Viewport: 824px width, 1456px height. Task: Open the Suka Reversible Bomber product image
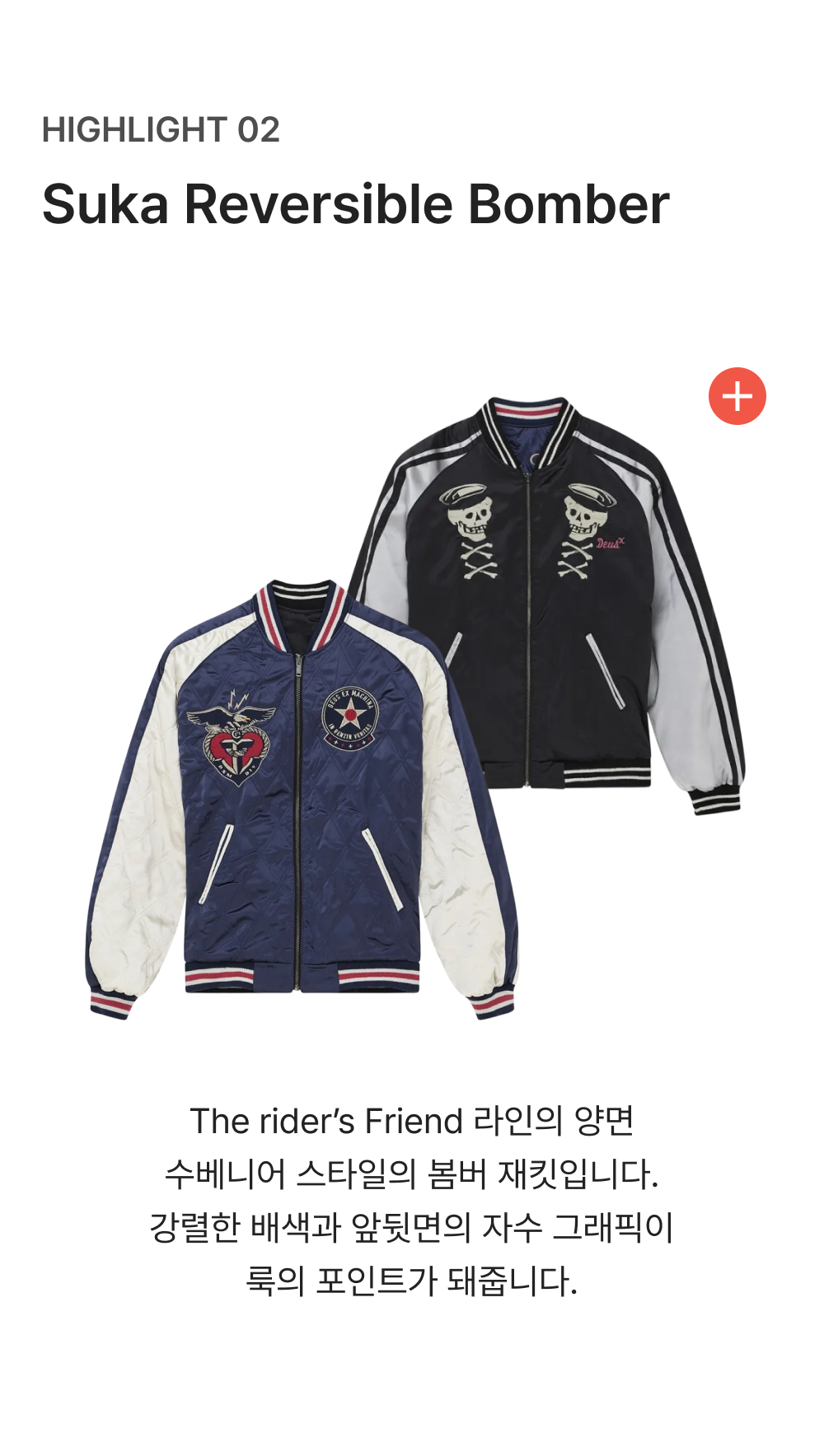(415, 708)
